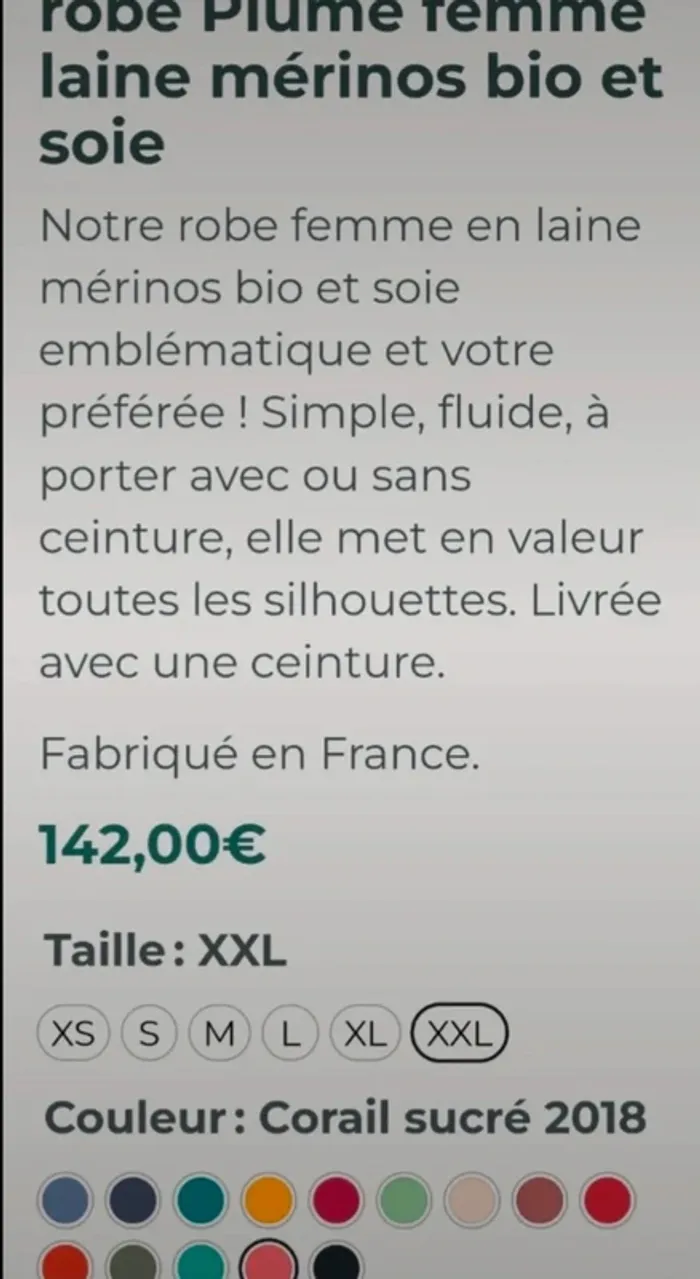This screenshot has height=1279, width=700.
Task: Pick size M
Action: coord(219,1033)
